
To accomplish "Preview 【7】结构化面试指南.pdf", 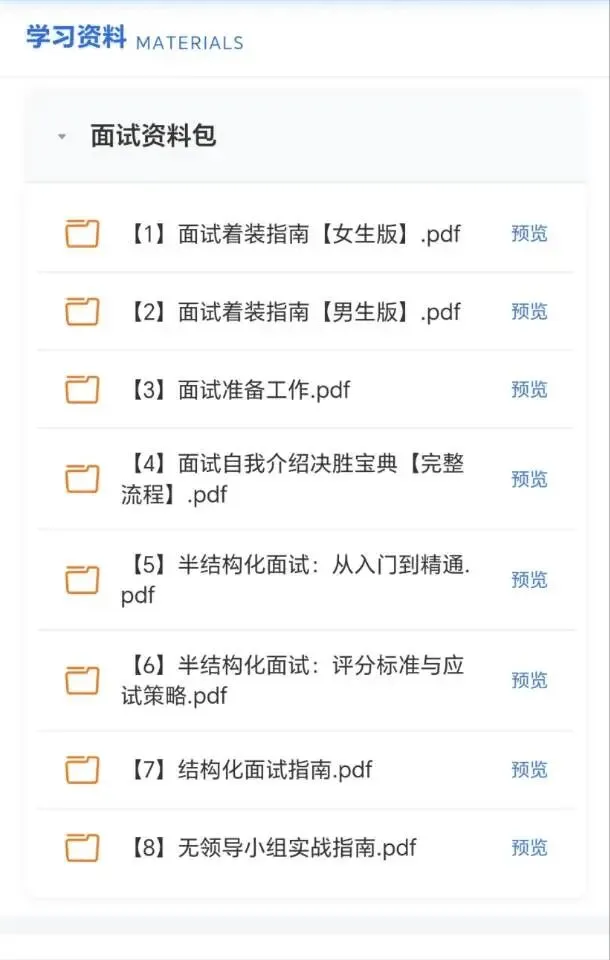I will coord(529,770).
